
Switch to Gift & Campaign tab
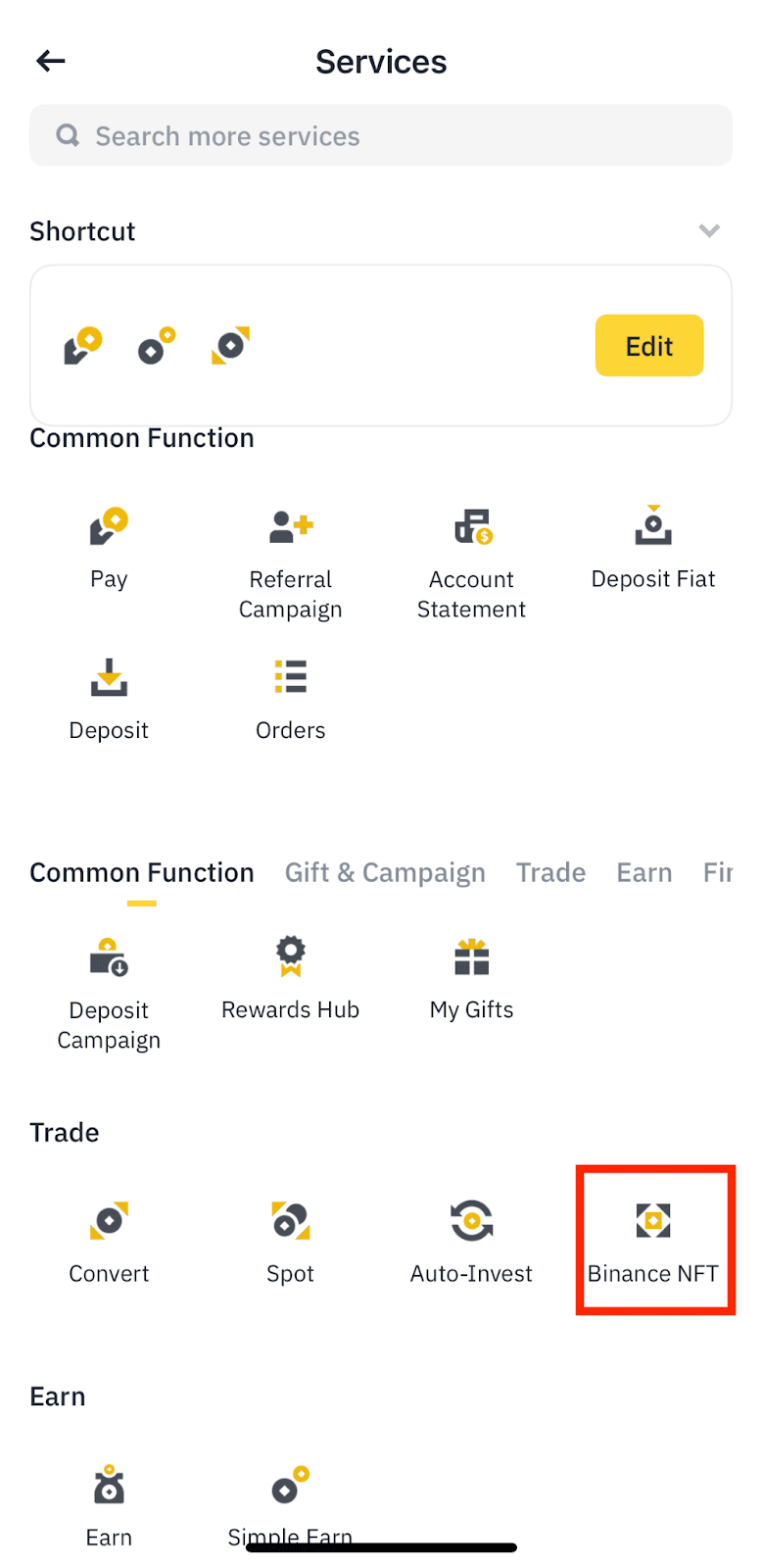[385, 872]
